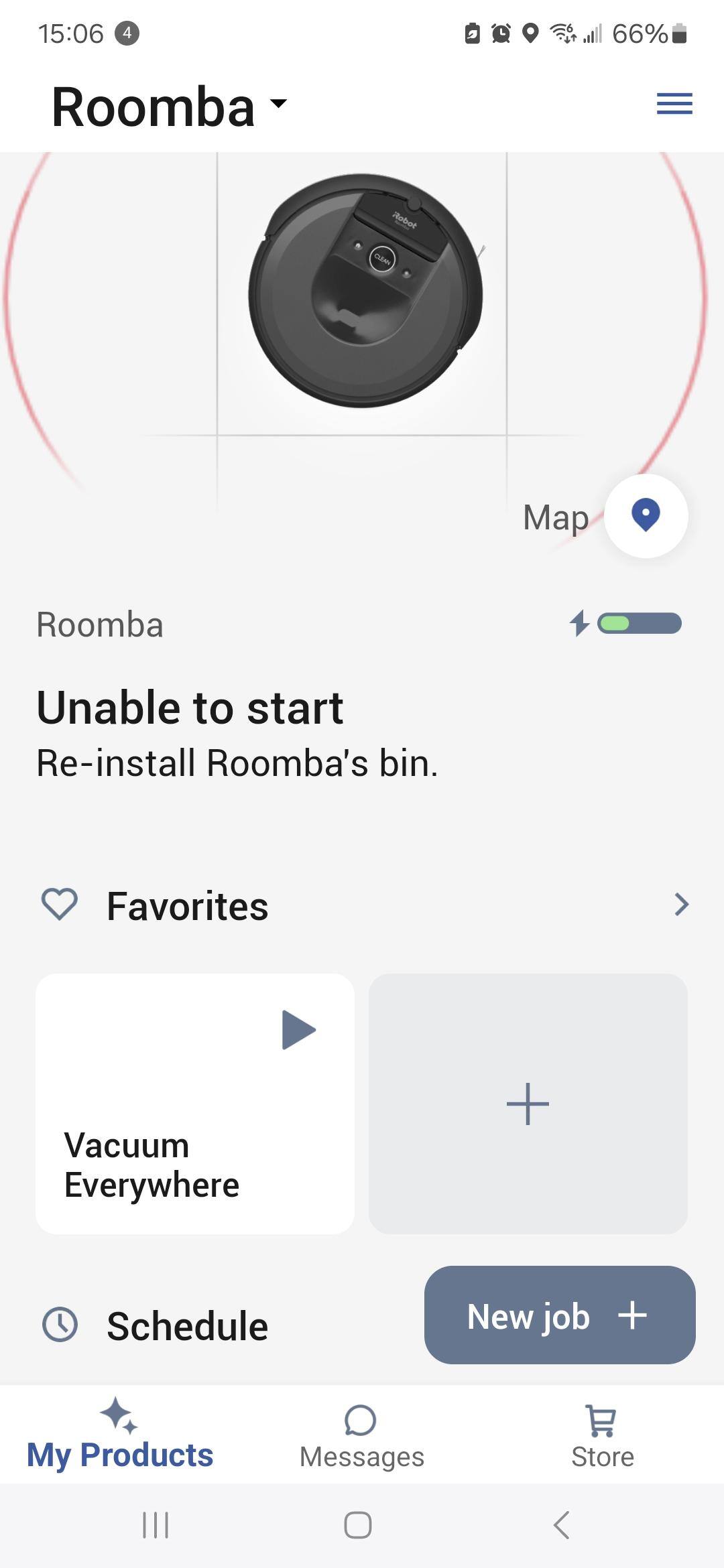724x1568 pixels.
Task: Switch to the Messages tab
Action: tap(361, 1435)
